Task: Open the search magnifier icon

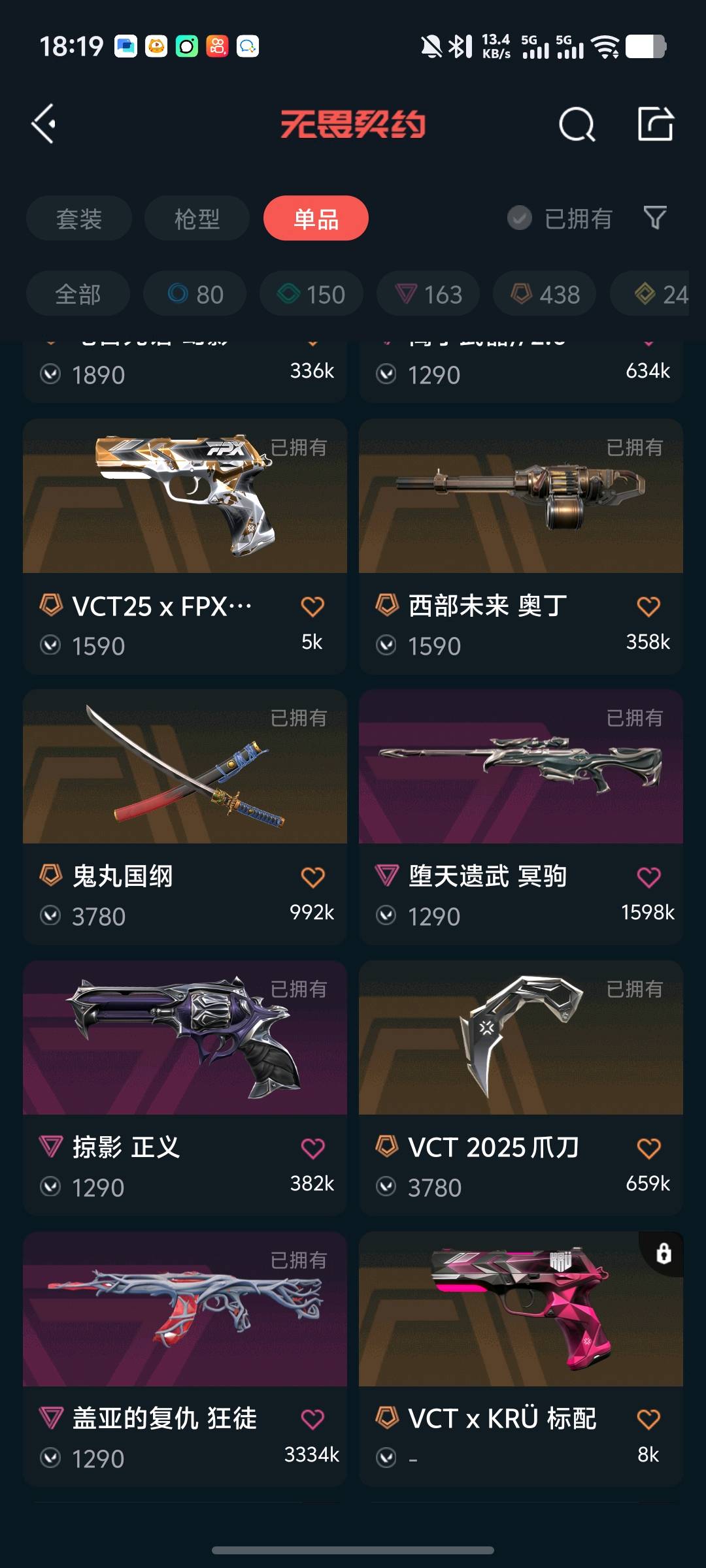Action: (x=577, y=124)
